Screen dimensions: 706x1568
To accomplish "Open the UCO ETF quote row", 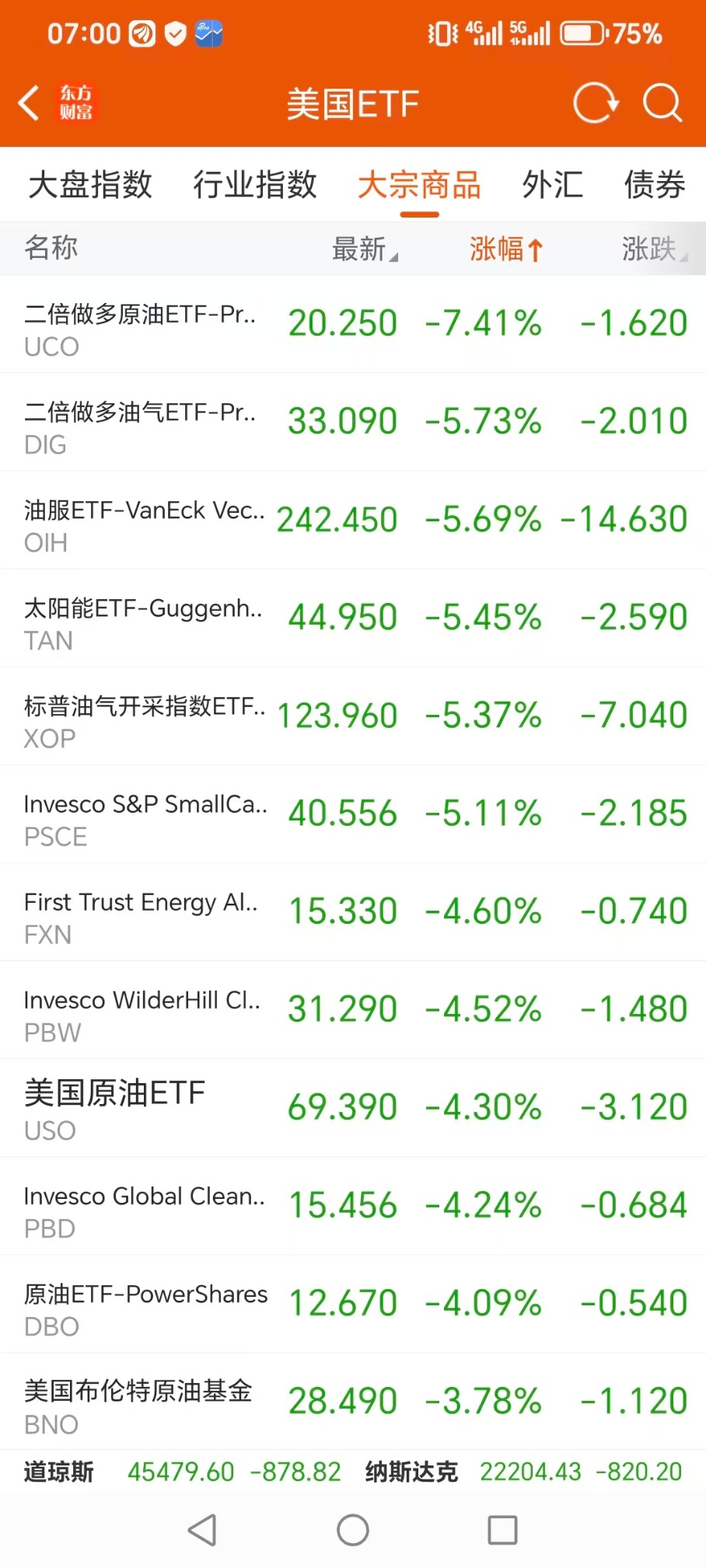I will (353, 325).
